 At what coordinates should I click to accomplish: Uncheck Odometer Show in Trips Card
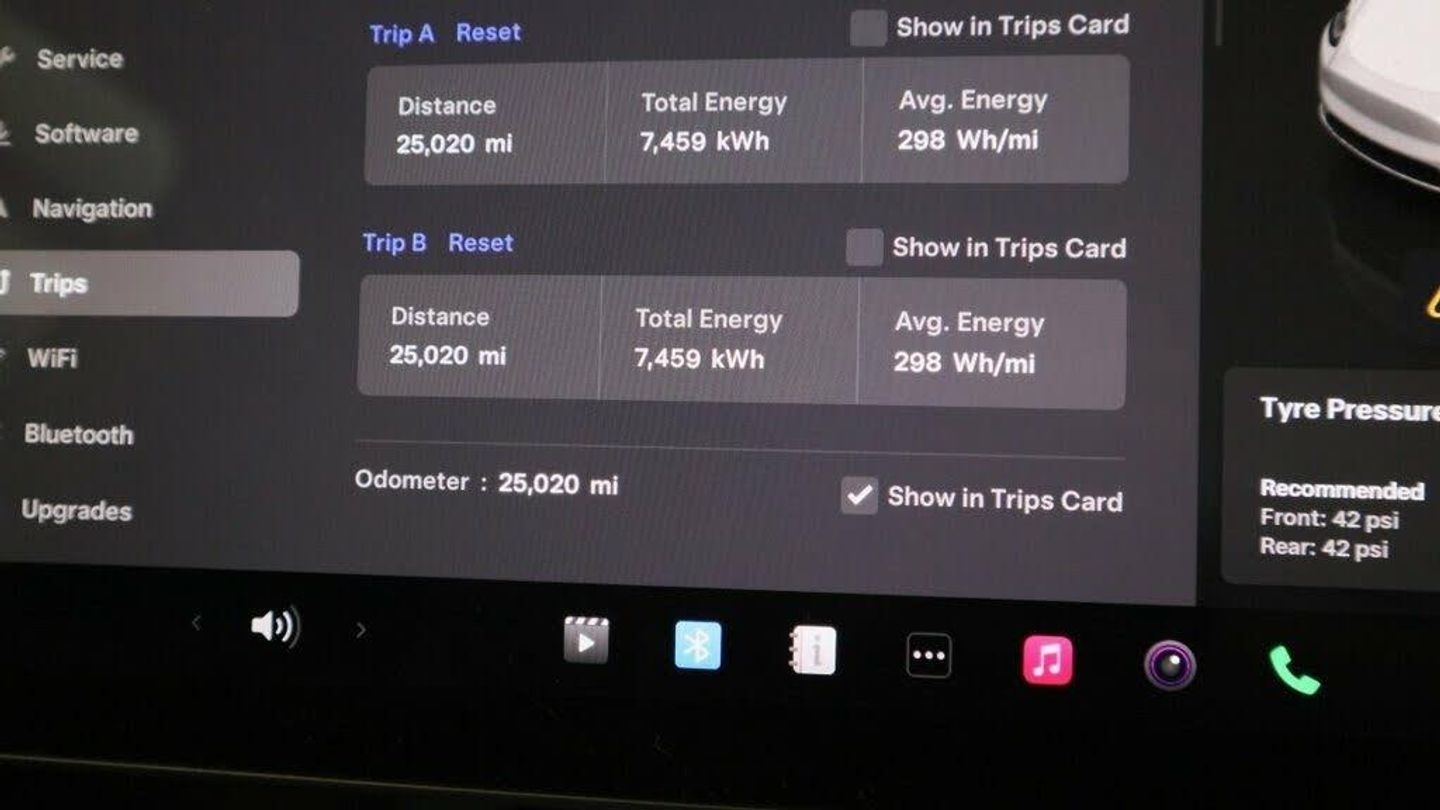point(859,496)
